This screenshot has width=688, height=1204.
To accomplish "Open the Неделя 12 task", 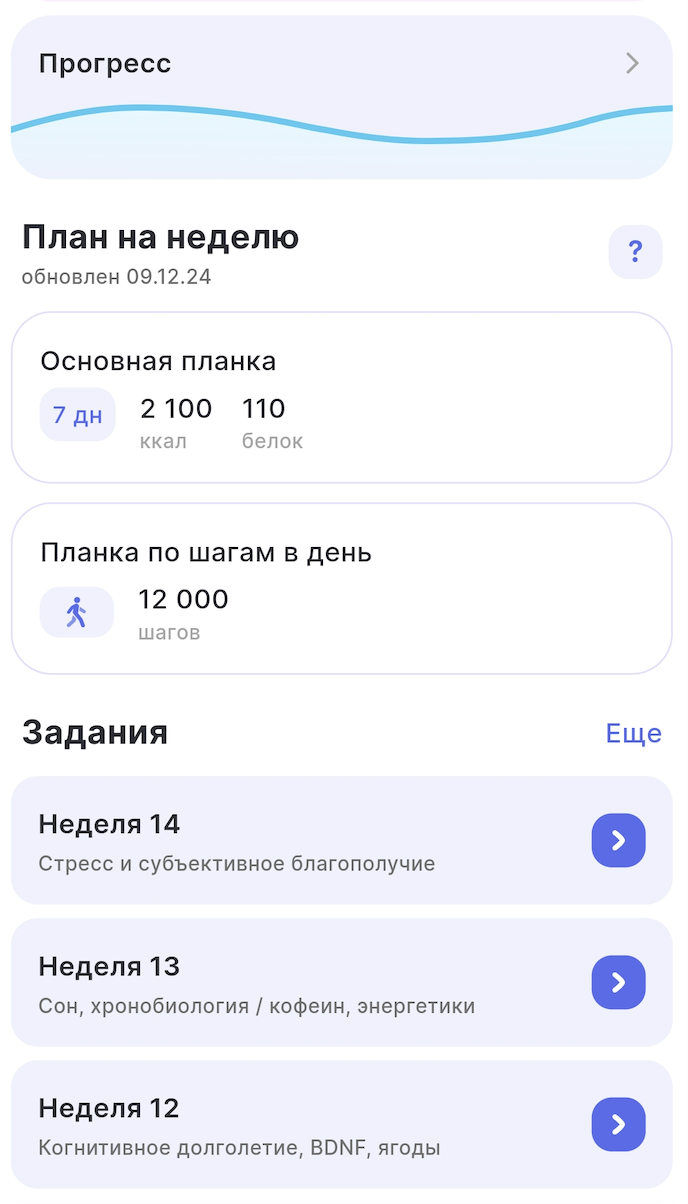I will point(618,1124).
